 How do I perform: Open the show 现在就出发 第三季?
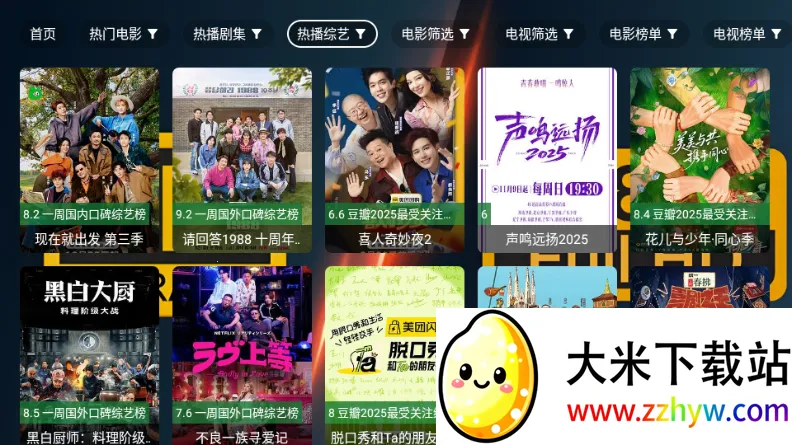tap(89, 160)
